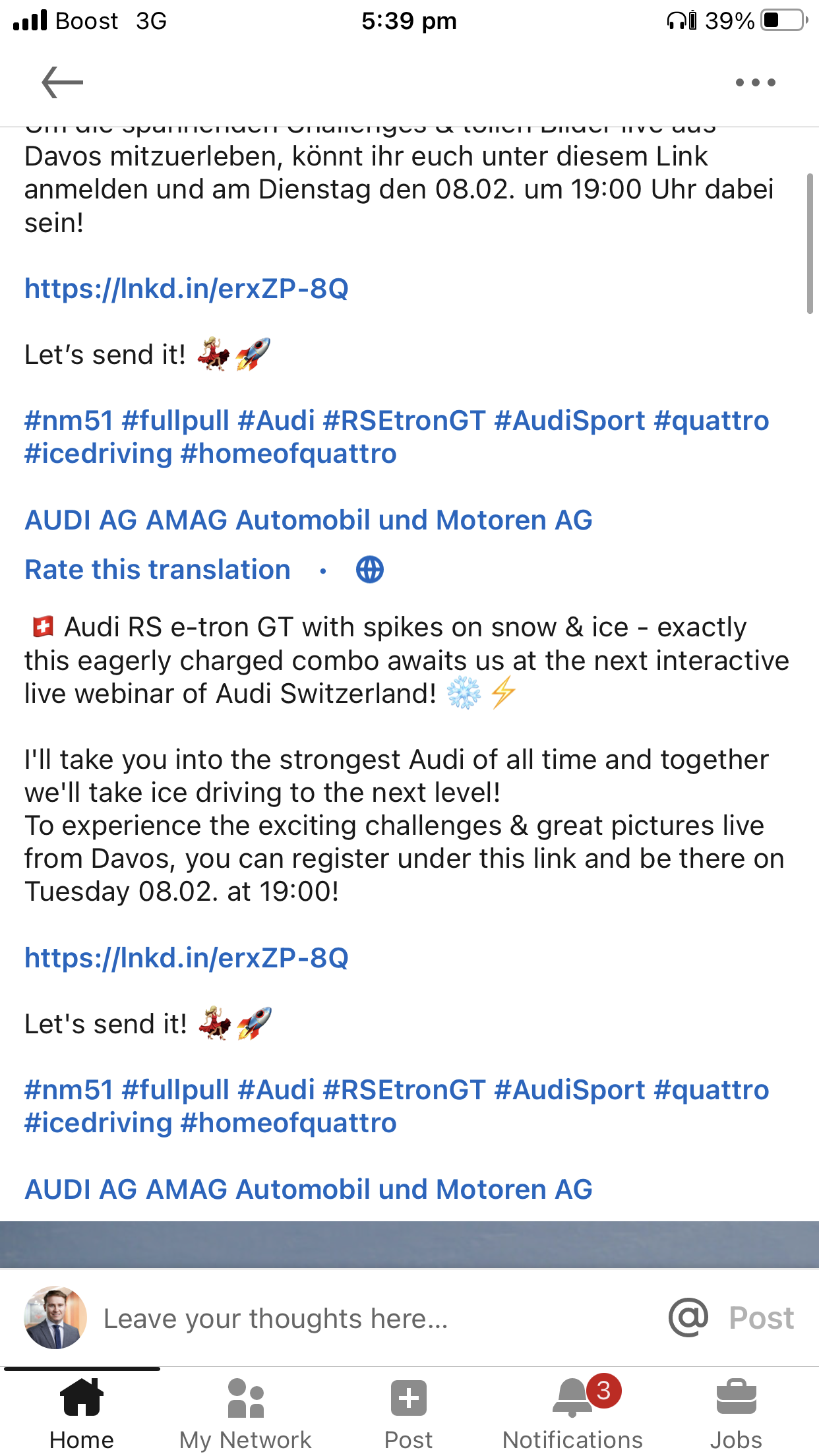Tap Rate this translation link
Image resolution: width=819 pixels, height=1456 pixels.
(x=158, y=570)
